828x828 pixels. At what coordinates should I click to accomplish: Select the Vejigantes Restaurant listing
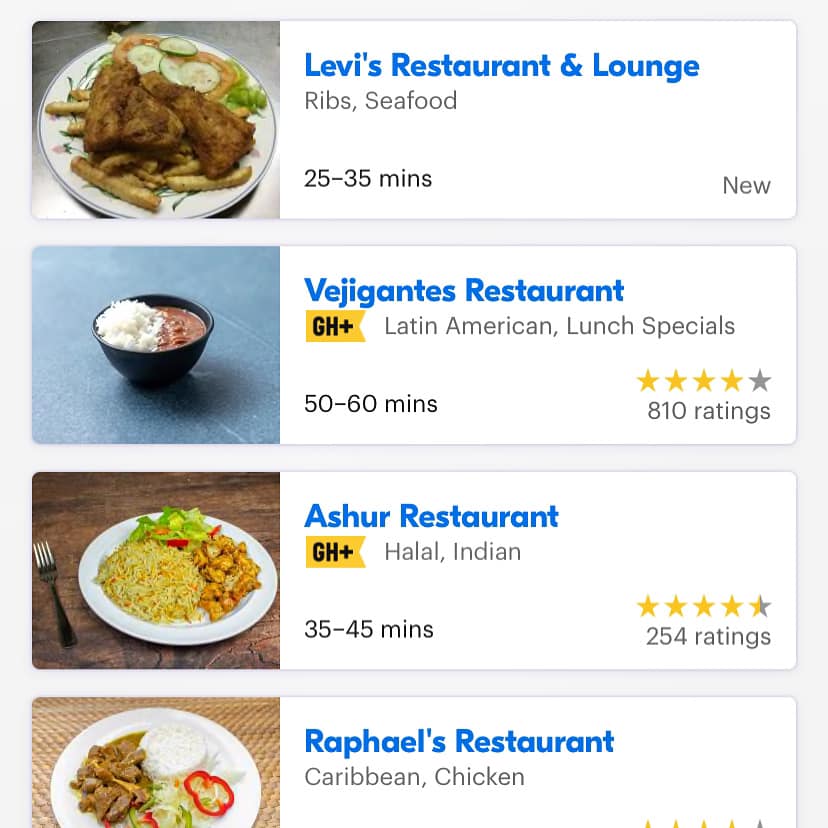tap(464, 291)
